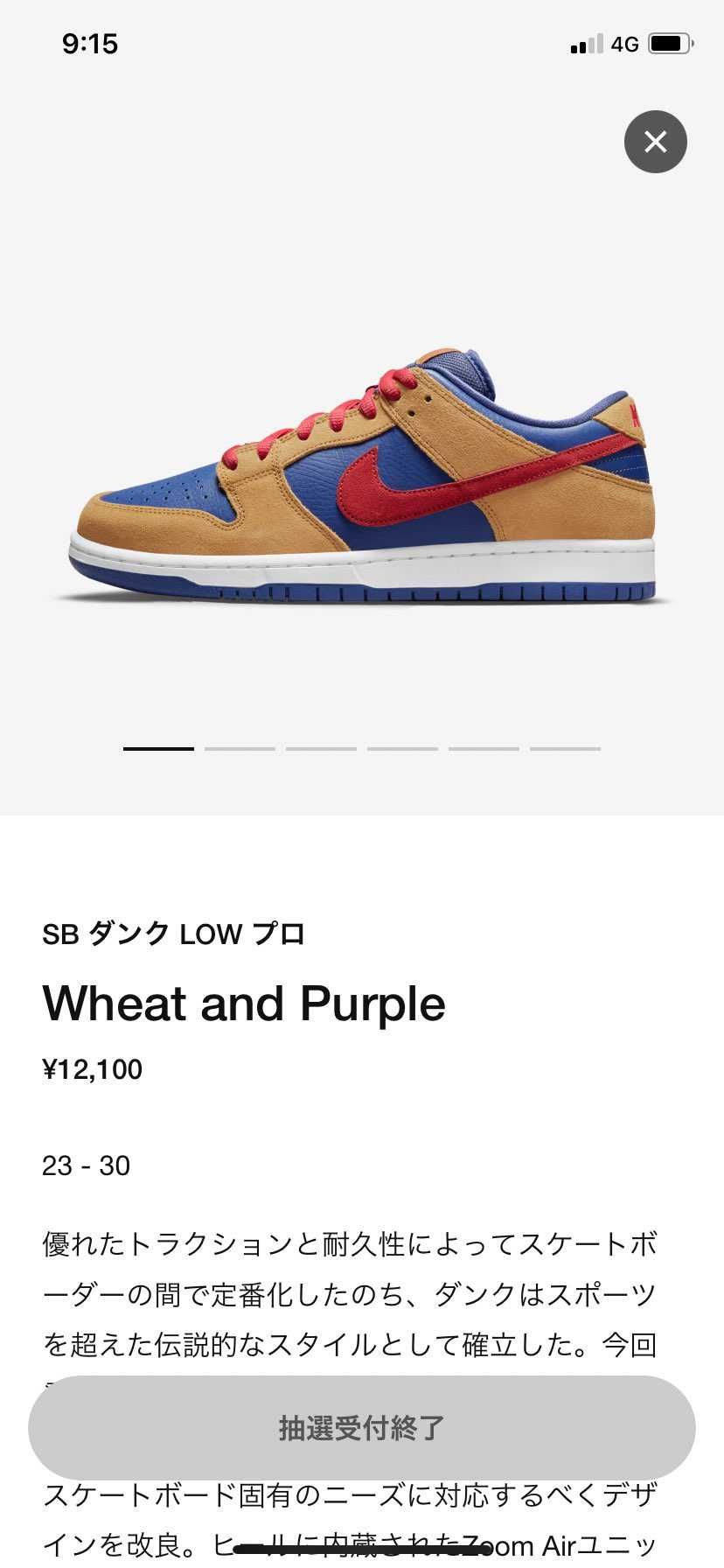This screenshot has height=1568, width=724.
Task: Tap the 抽選受付終了 button
Action: click(x=361, y=1428)
